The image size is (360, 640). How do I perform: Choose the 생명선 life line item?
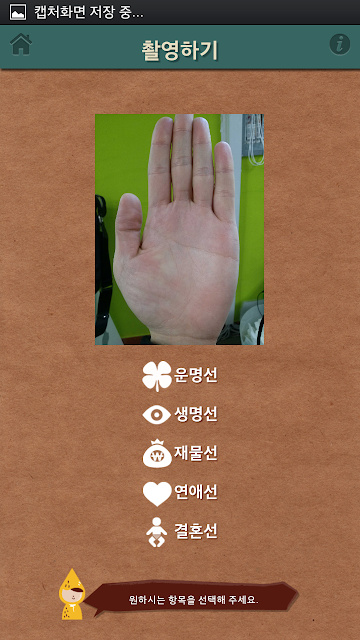click(180, 415)
